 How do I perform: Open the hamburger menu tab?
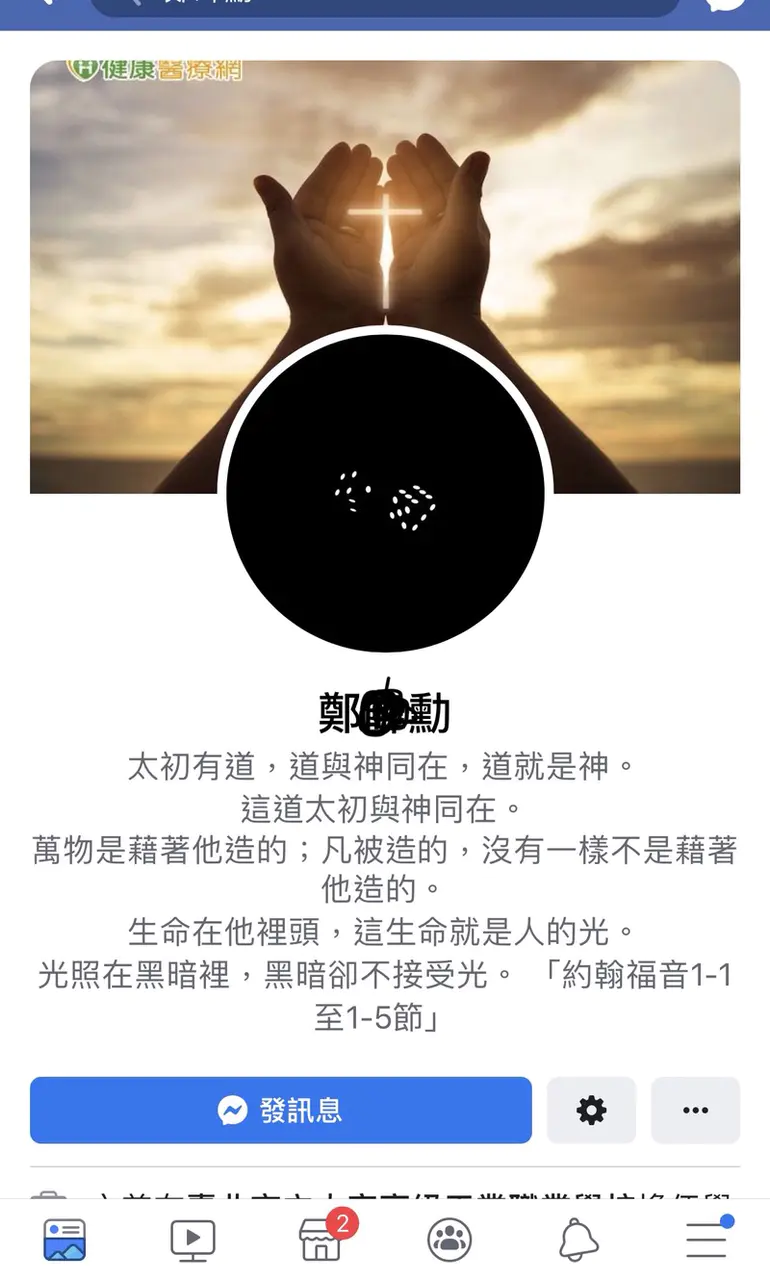click(706, 1240)
